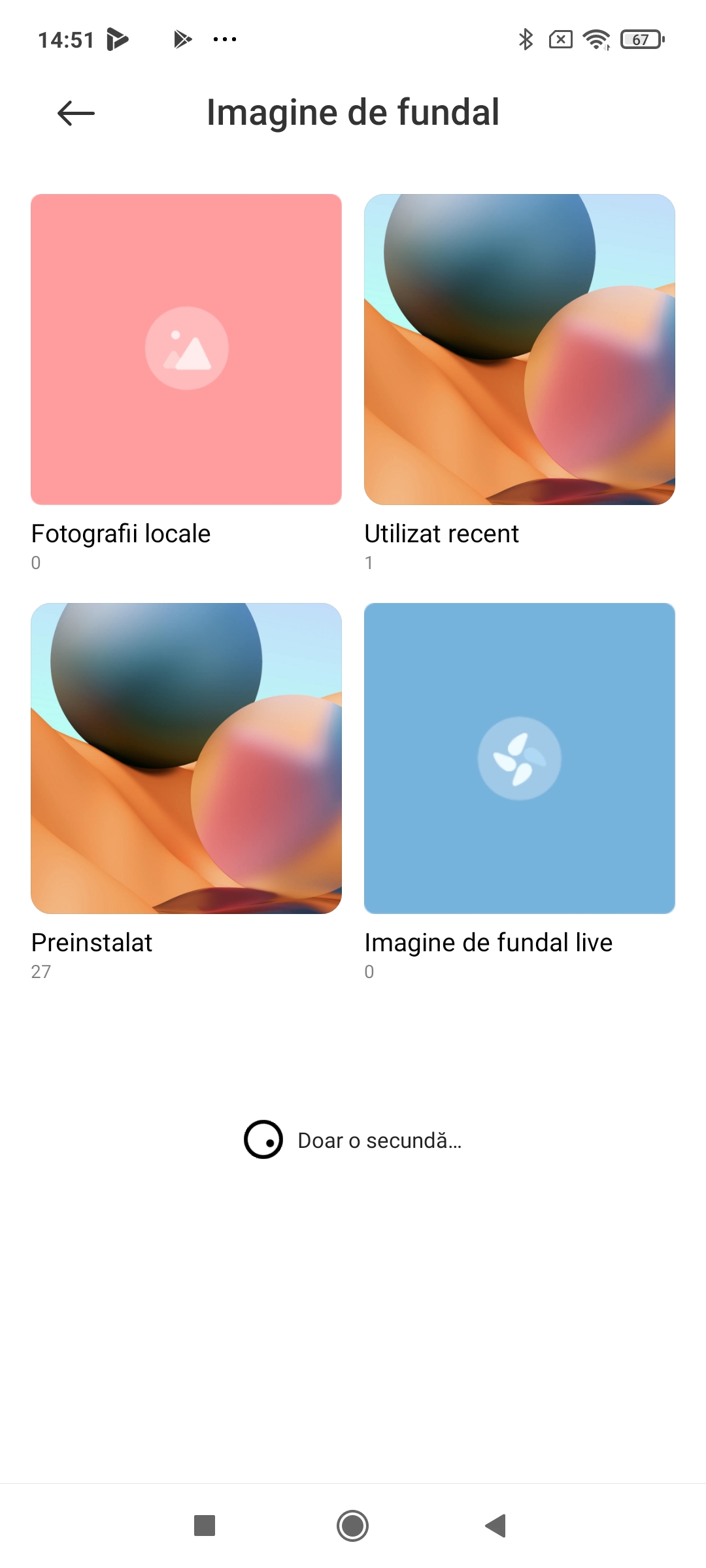This screenshot has height=1568, width=706.
Task: Open Imagine de fundal live
Action: coord(520,759)
